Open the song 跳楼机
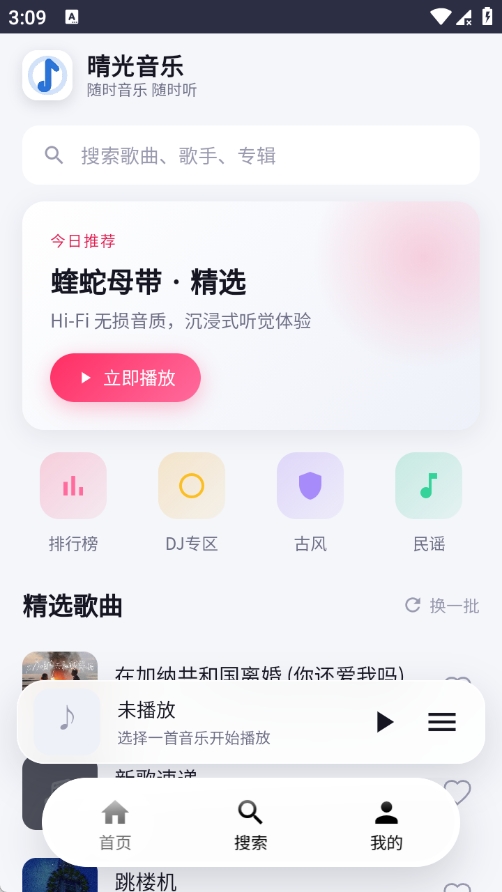 tap(146, 881)
